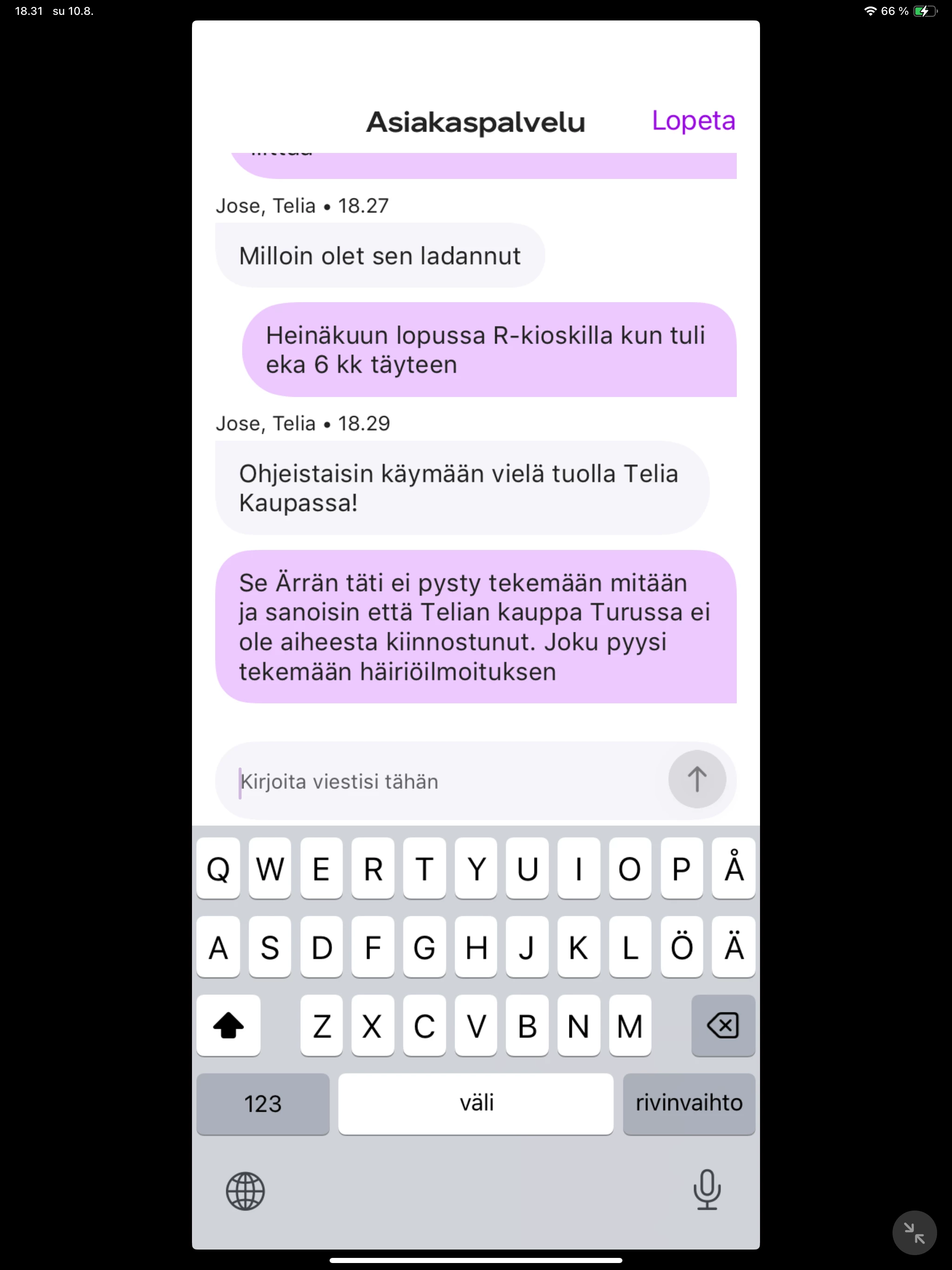Shrink the window with collapse arrows
The image size is (952, 1270).
coord(914,1232)
